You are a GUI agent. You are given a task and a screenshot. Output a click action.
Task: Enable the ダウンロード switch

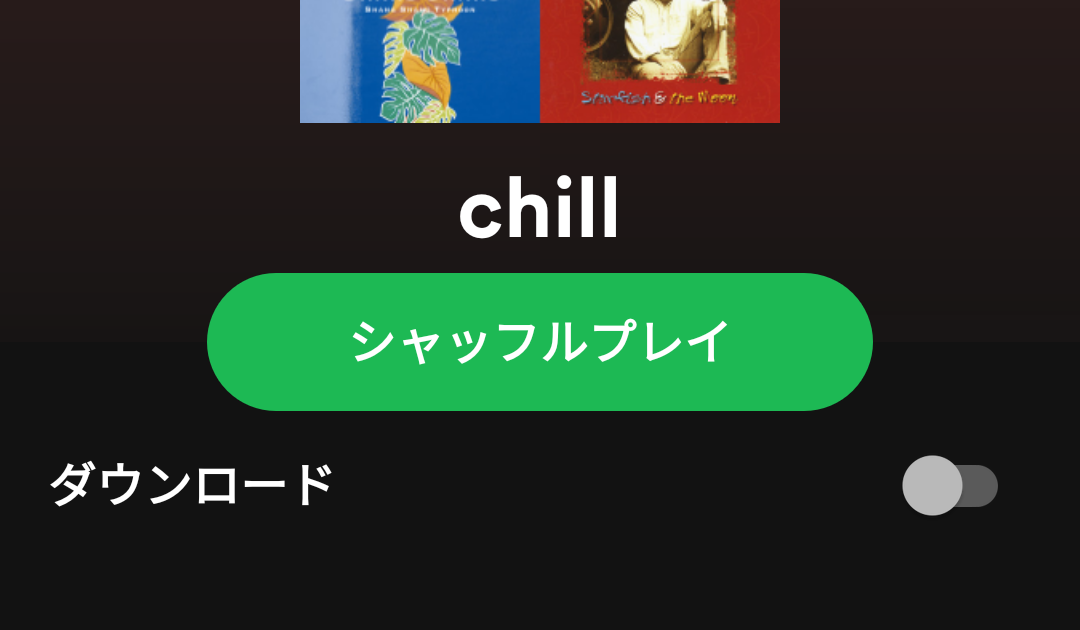[949, 486]
